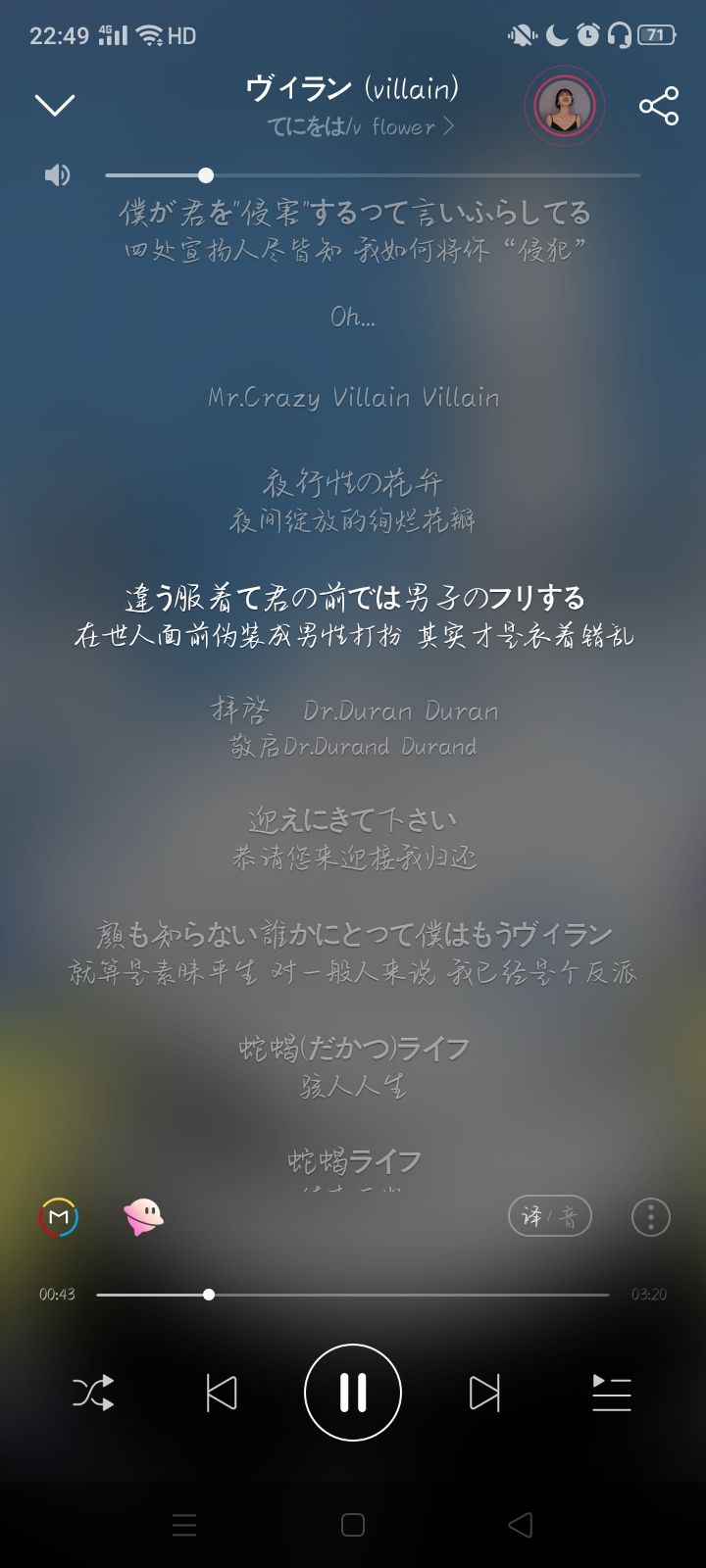Open the rotating album art thumbnail
The height and width of the screenshot is (1568, 706).
(x=564, y=106)
